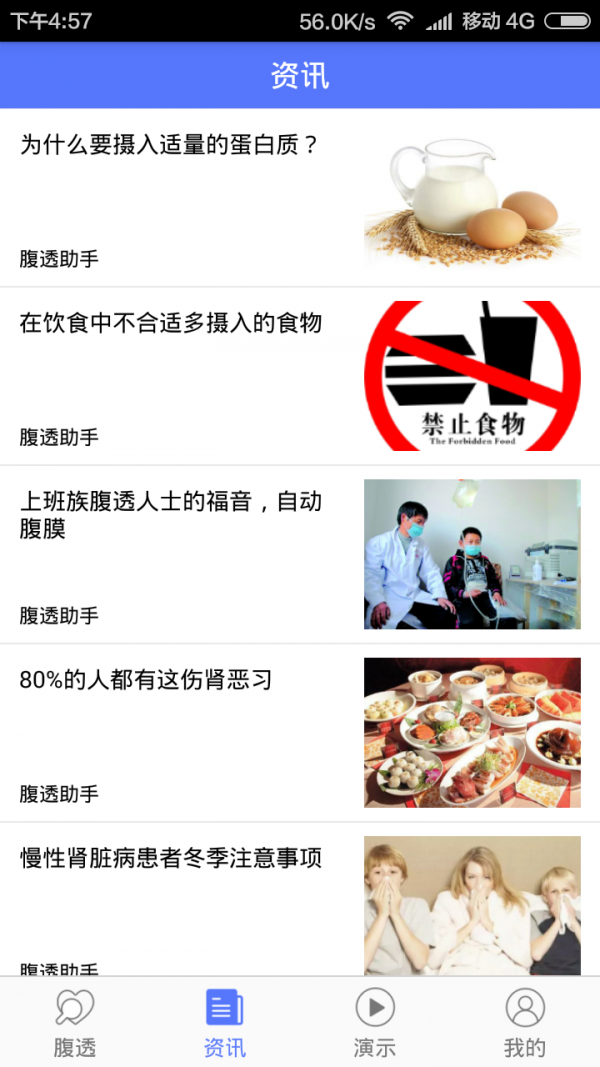Read 上班族腹透人士的福音 article
The width and height of the screenshot is (600, 1067).
point(300,555)
